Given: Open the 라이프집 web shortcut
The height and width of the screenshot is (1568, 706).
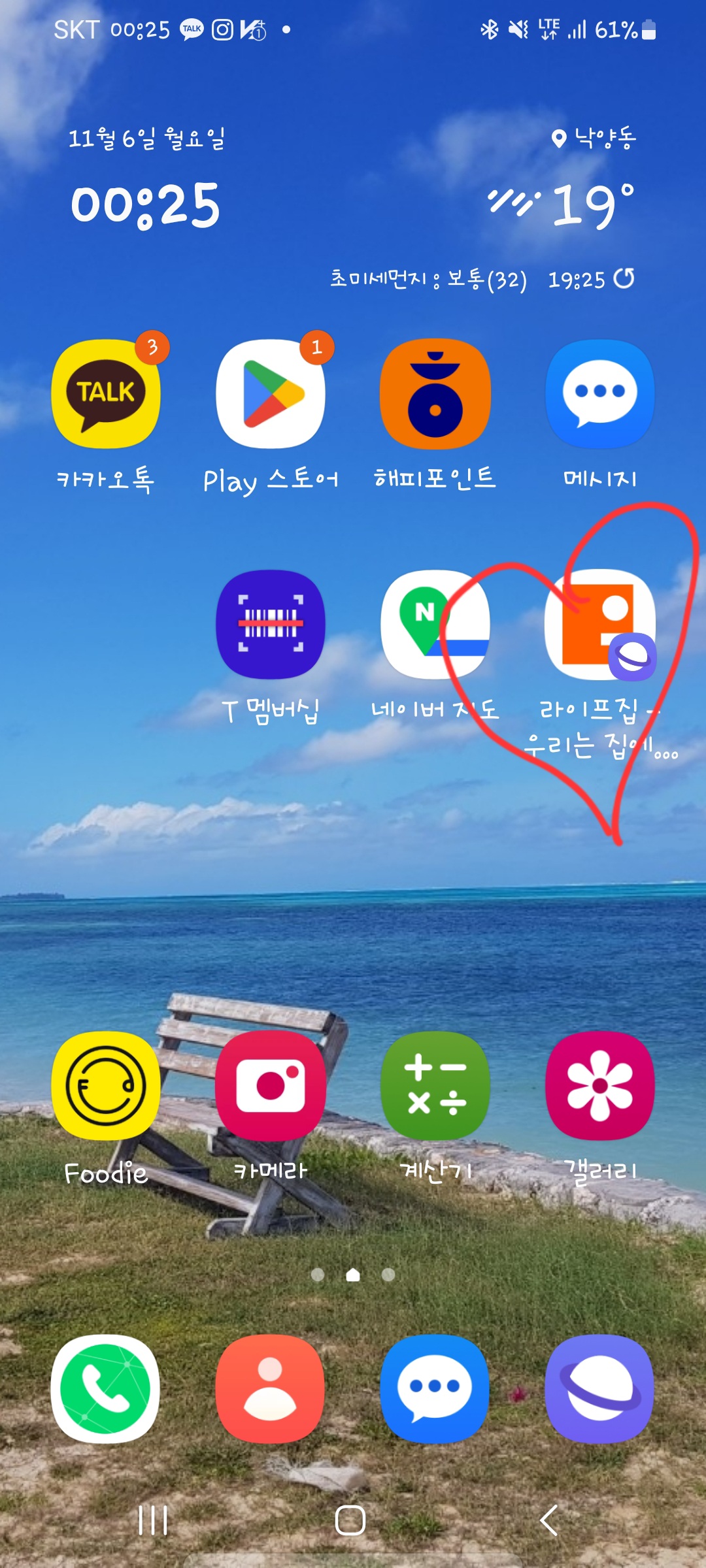Looking at the screenshot, I should (600, 624).
